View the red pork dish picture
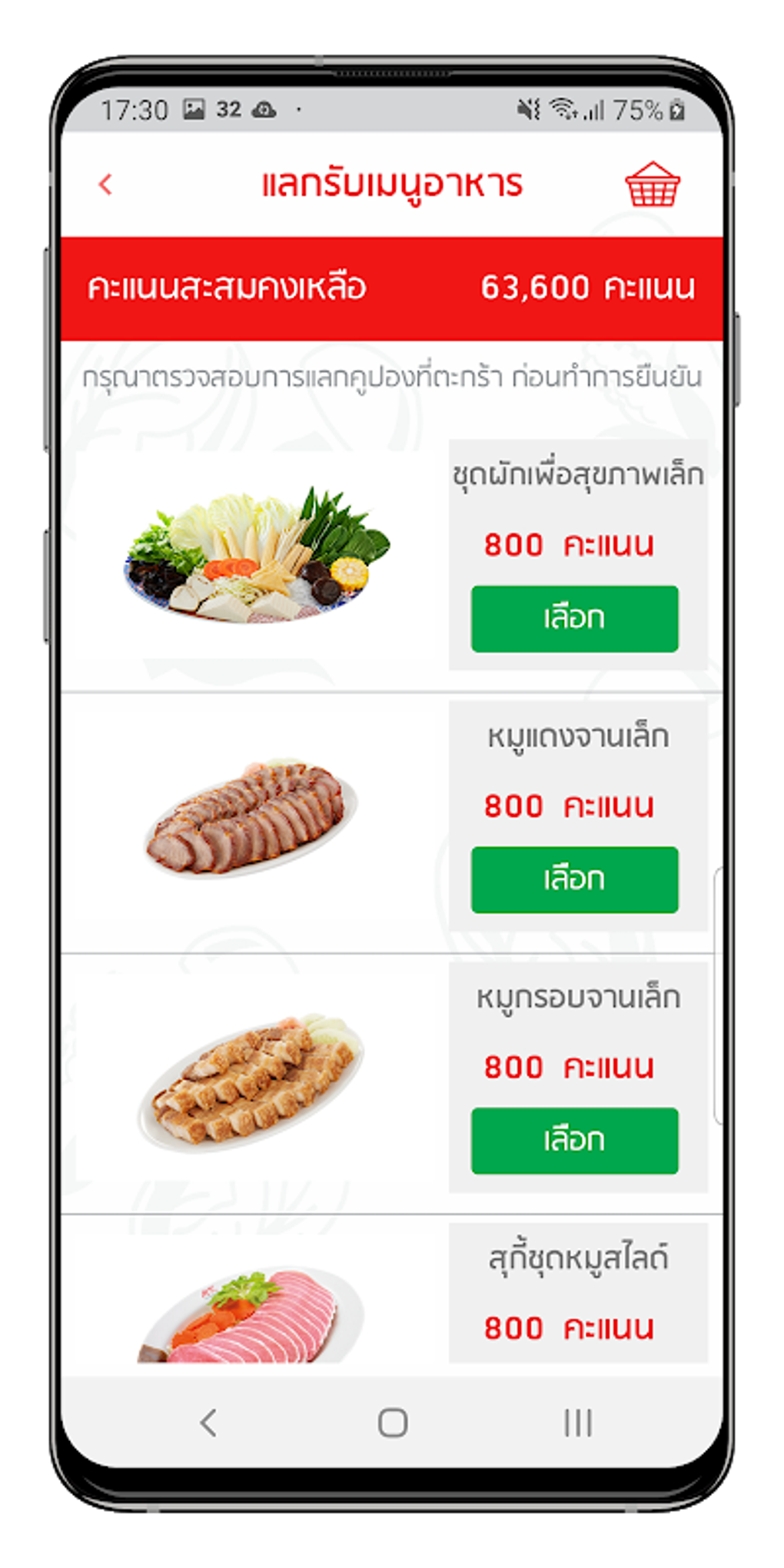The image size is (784, 1568). pos(251,818)
